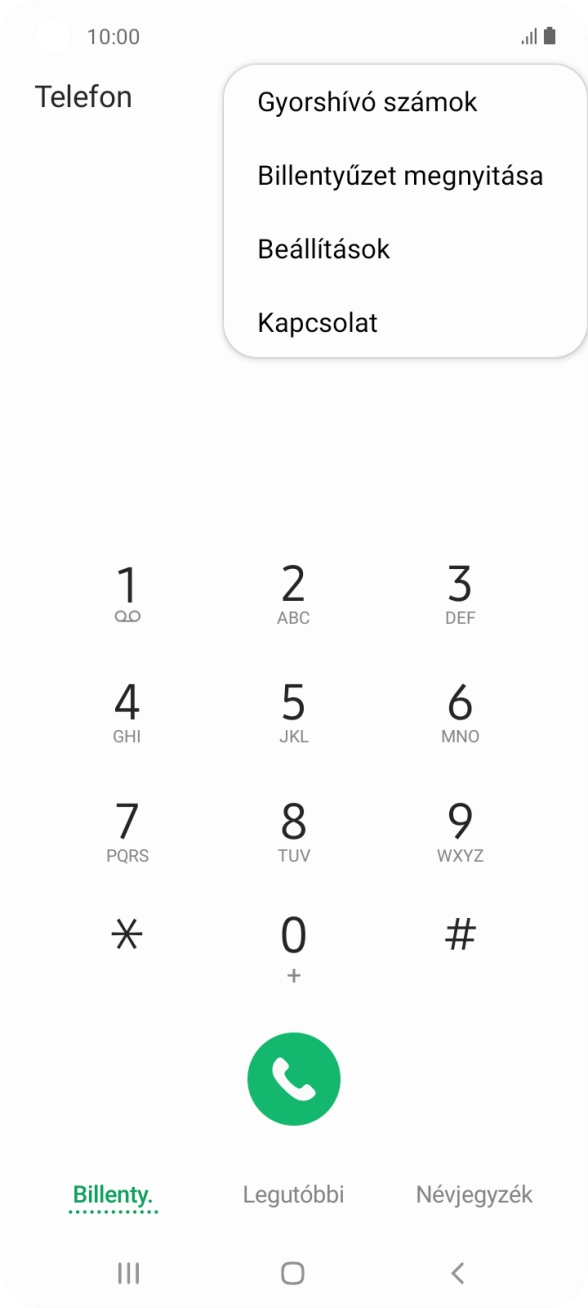Start call with green phone button

294,1079
